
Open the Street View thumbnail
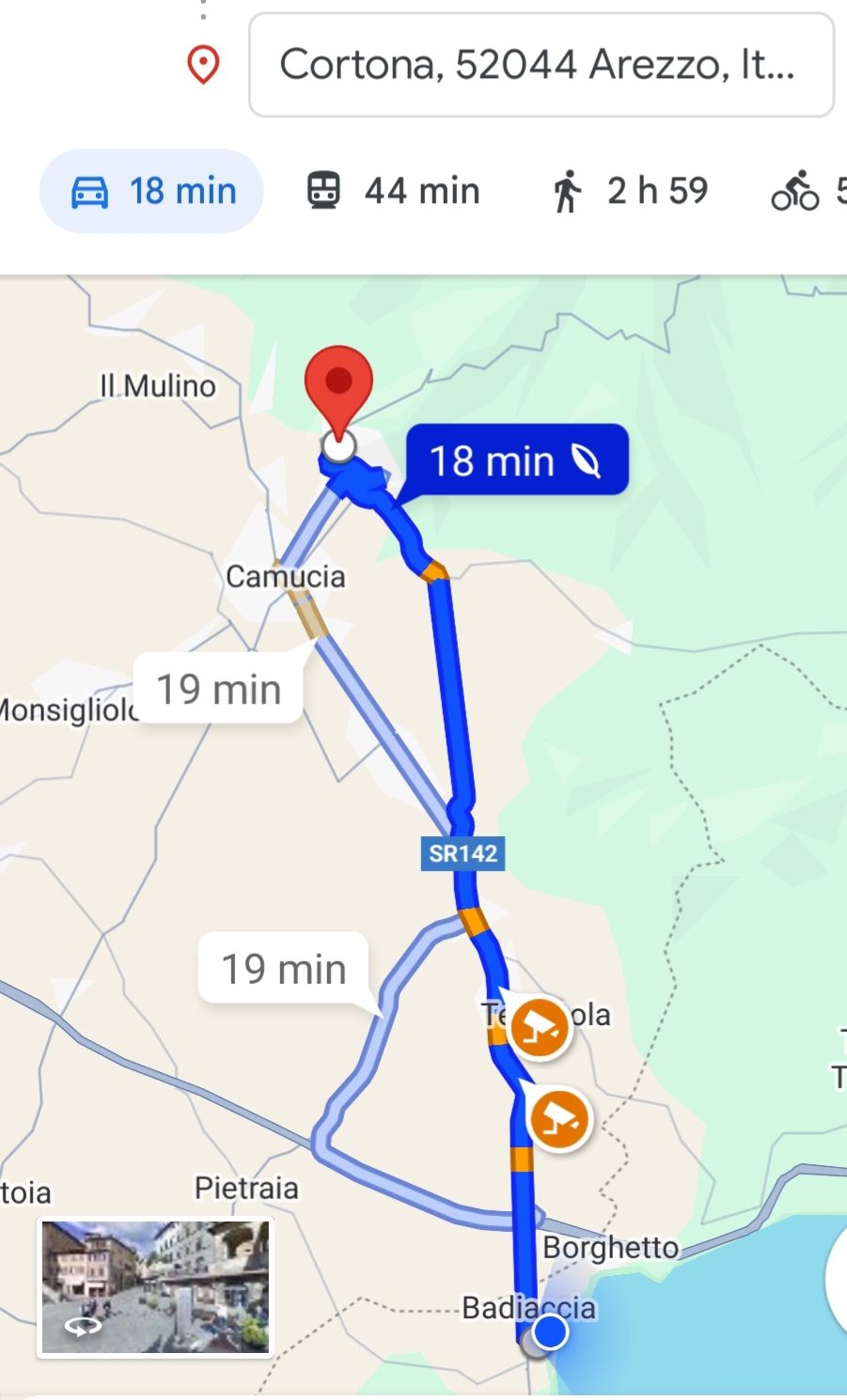[x=155, y=1286]
